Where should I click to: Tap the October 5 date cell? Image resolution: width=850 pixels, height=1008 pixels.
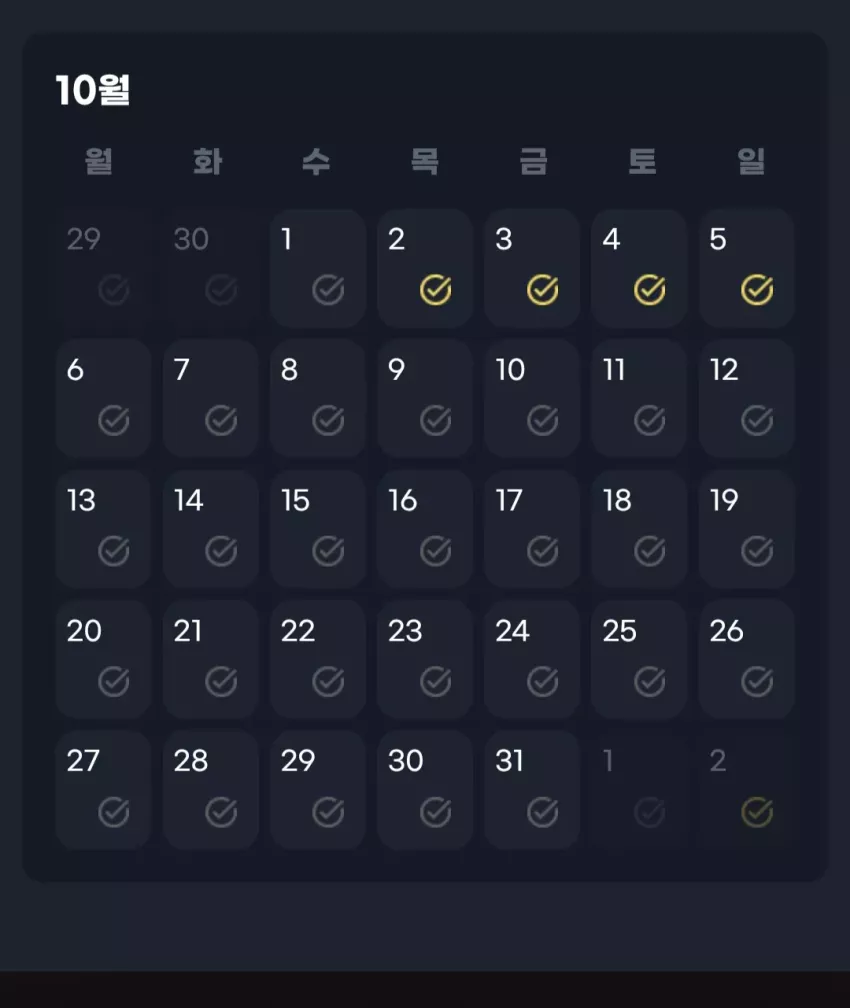(746, 268)
